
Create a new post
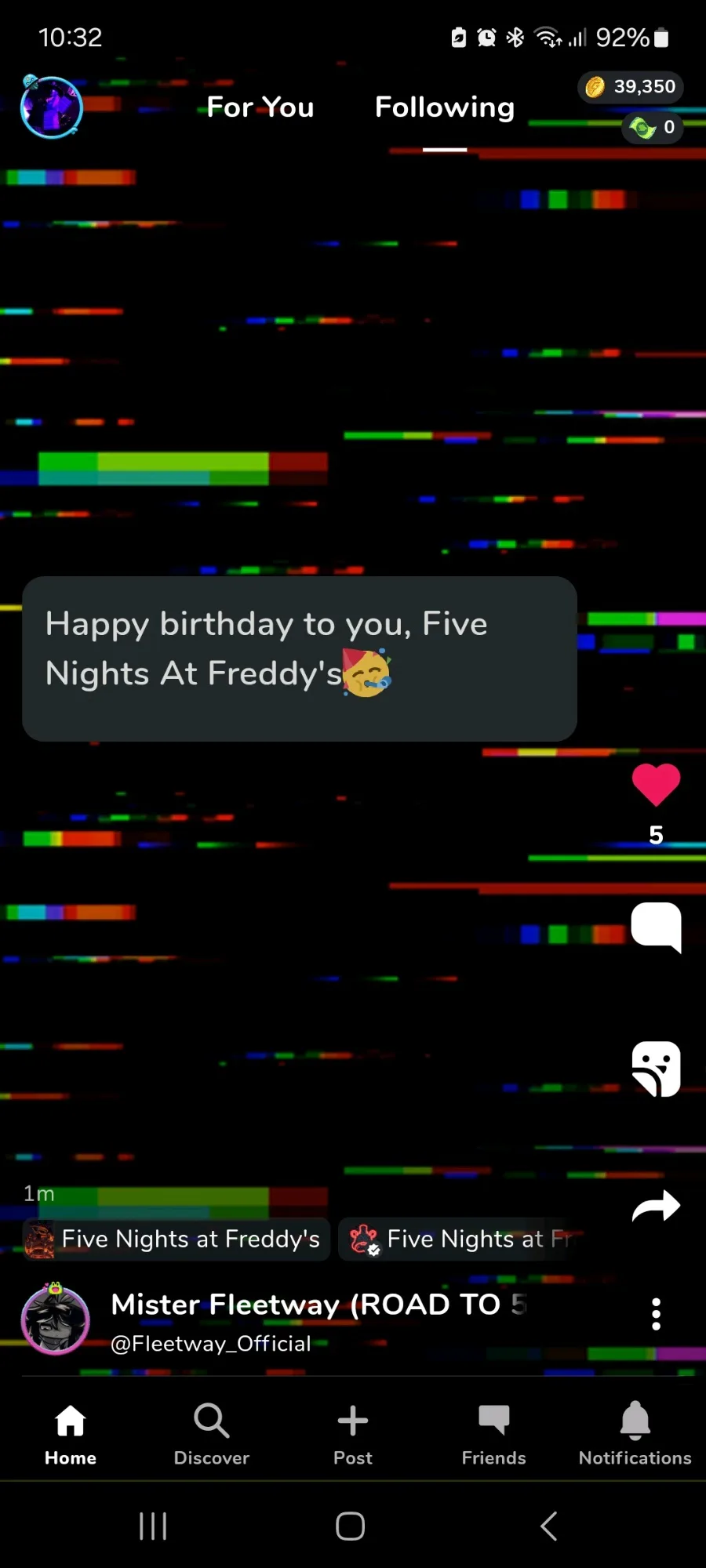[353, 1435]
